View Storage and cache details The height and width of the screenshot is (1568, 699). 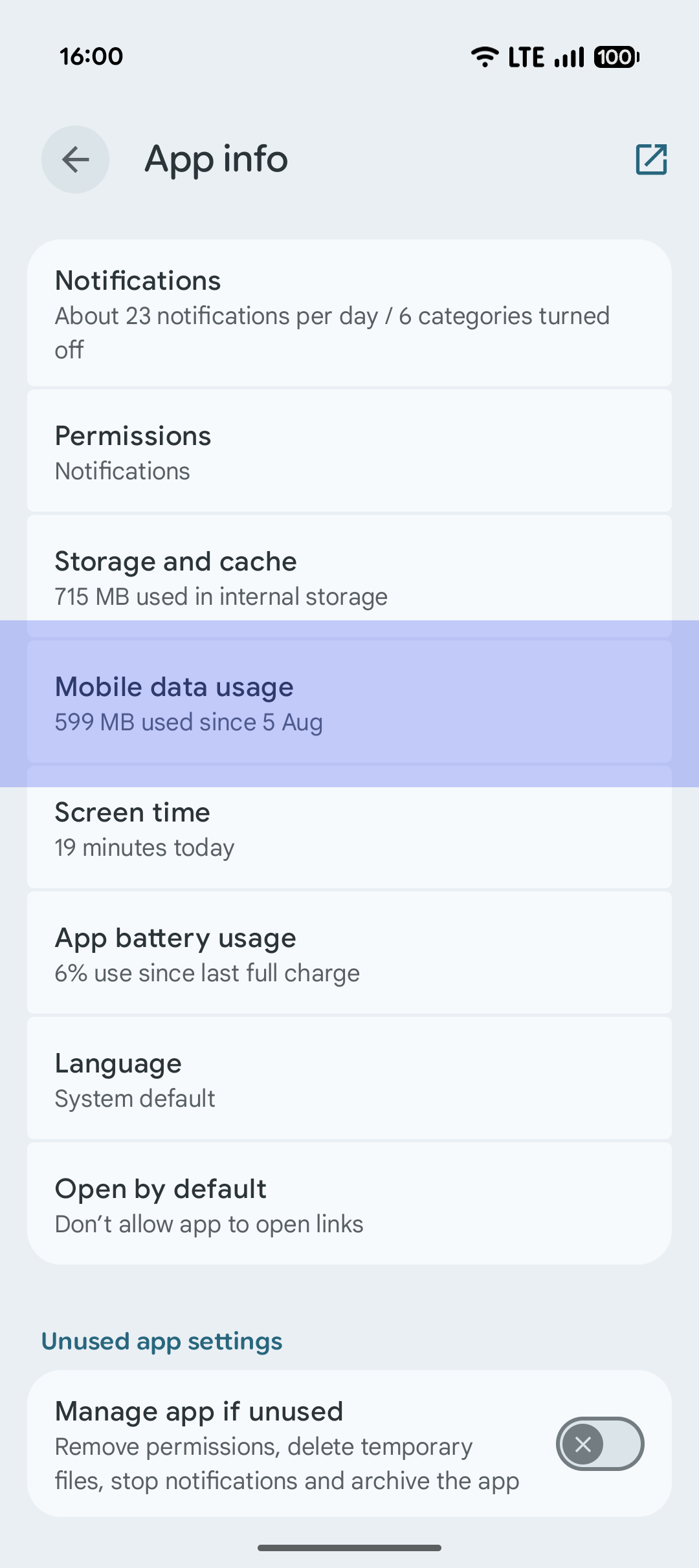349,577
